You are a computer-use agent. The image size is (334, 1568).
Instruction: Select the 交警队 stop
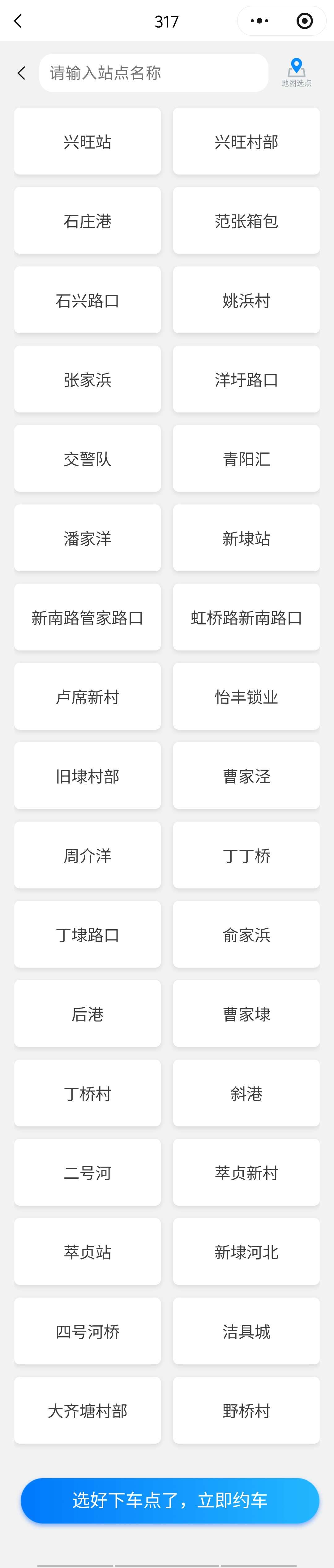click(88, 459)
